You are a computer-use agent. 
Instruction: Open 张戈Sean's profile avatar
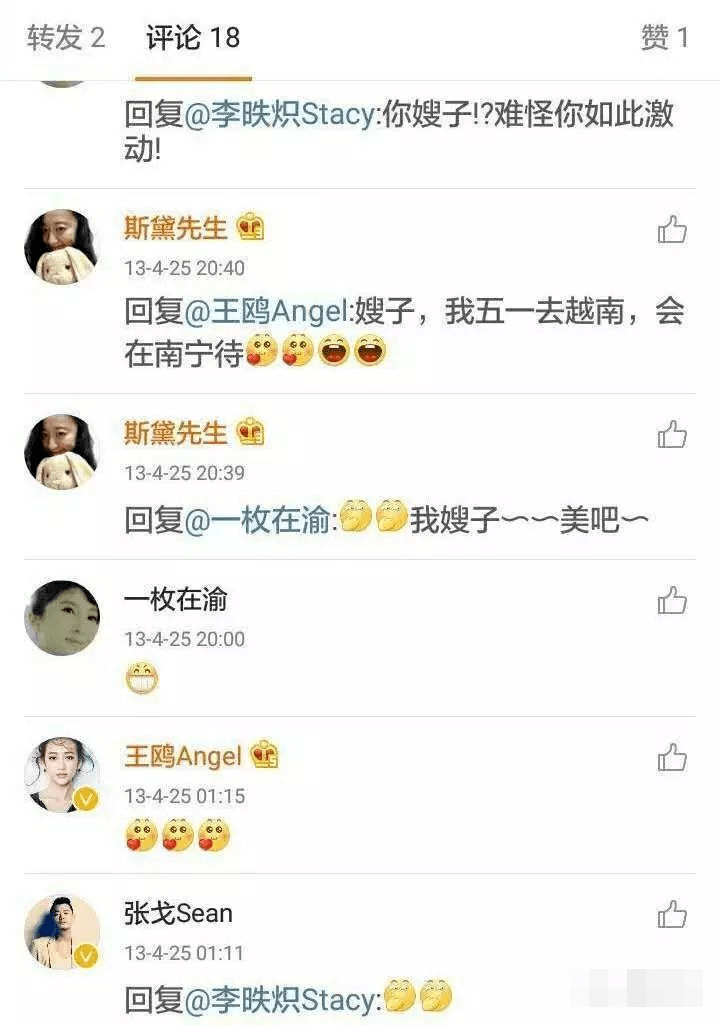[x=62, y=932]
